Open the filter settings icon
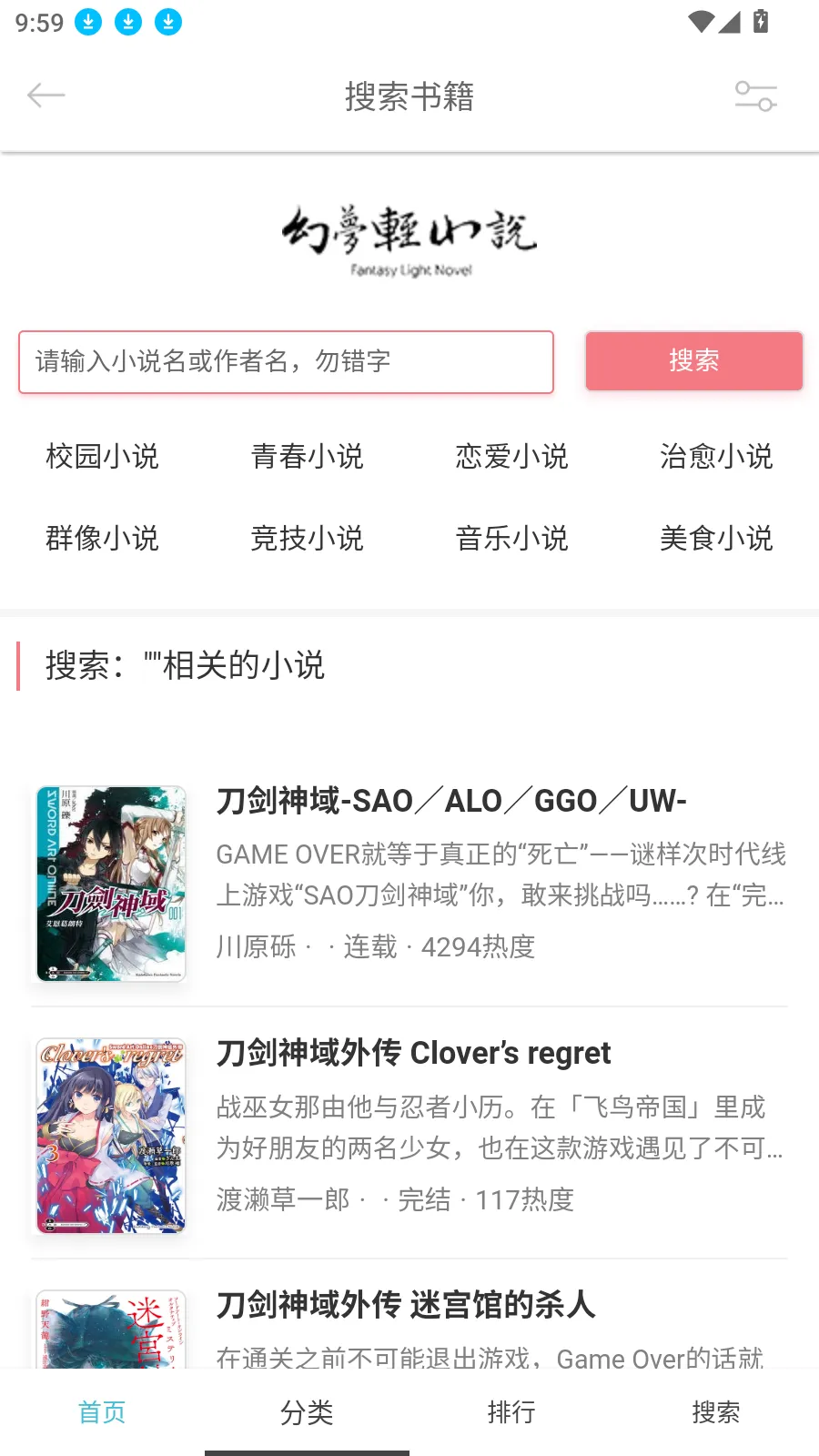 (x=755, y=96)
